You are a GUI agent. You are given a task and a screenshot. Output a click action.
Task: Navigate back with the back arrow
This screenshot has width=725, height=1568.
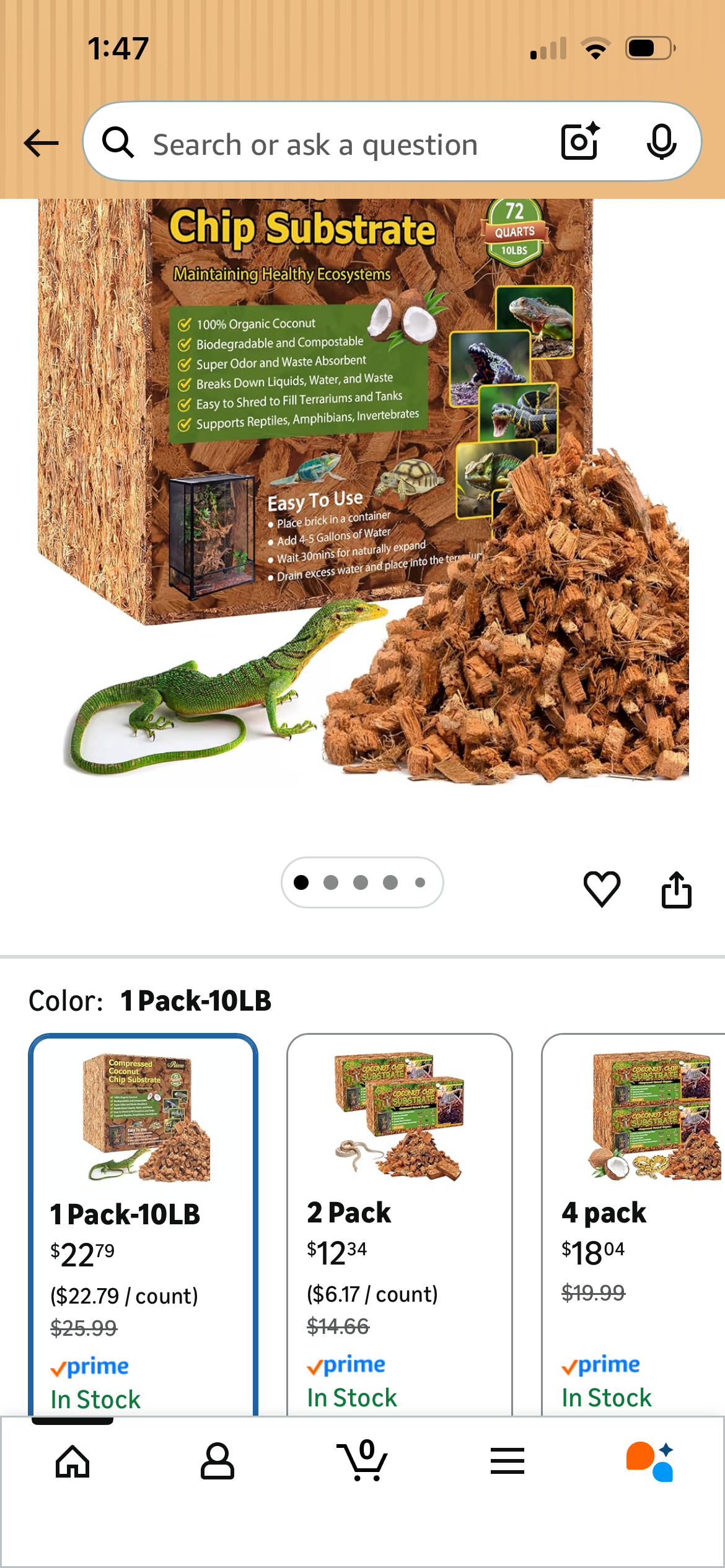tap(40, 142)
